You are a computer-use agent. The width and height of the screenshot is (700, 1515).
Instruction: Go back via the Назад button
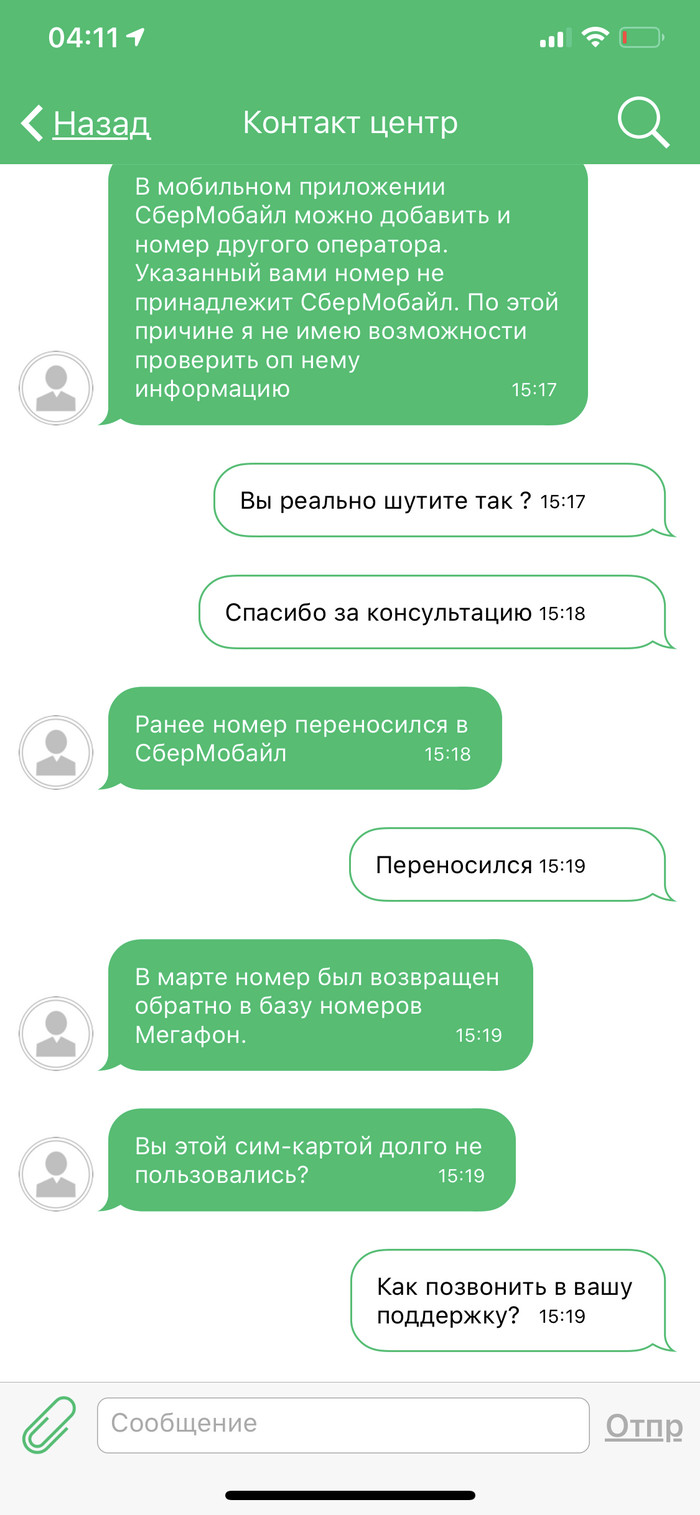click(86, 123)
